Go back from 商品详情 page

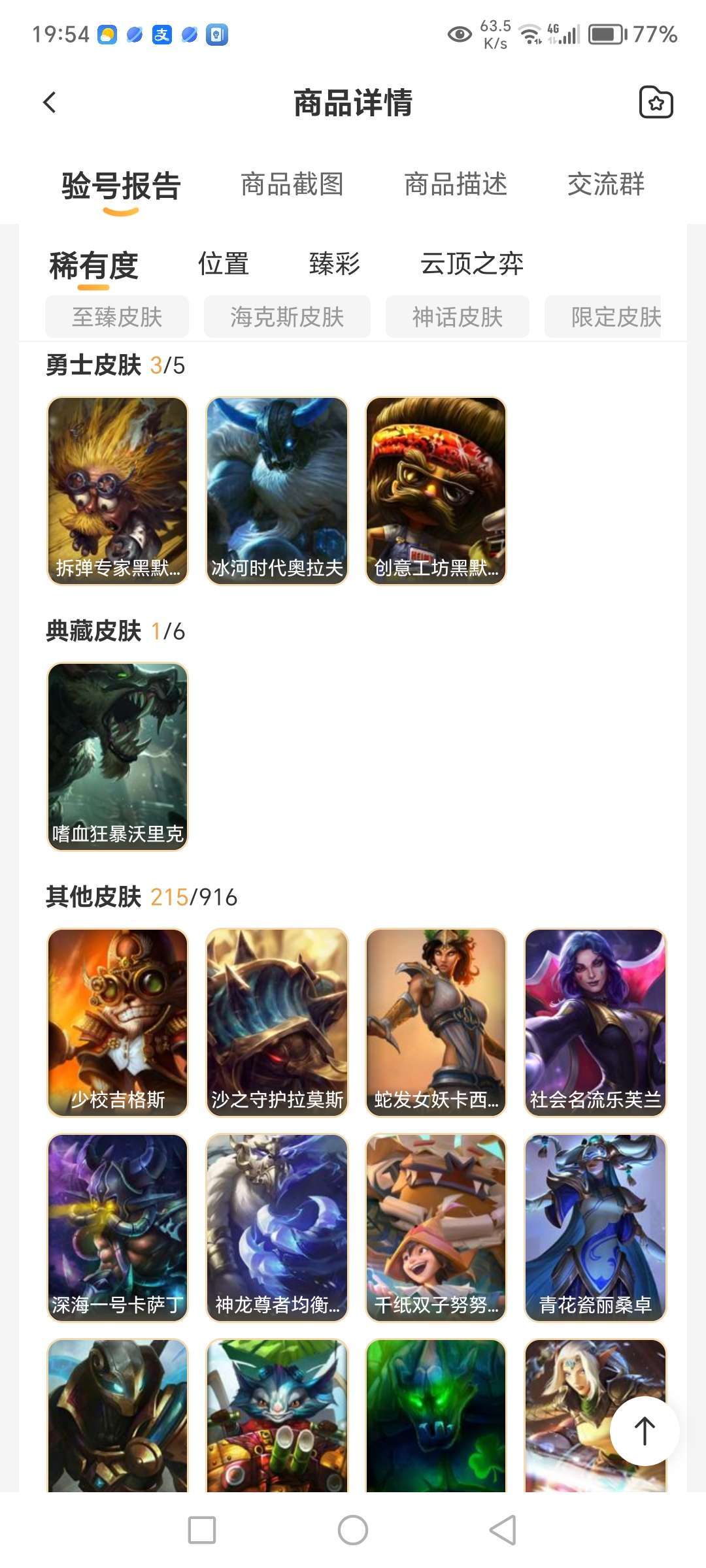(50, 103)
